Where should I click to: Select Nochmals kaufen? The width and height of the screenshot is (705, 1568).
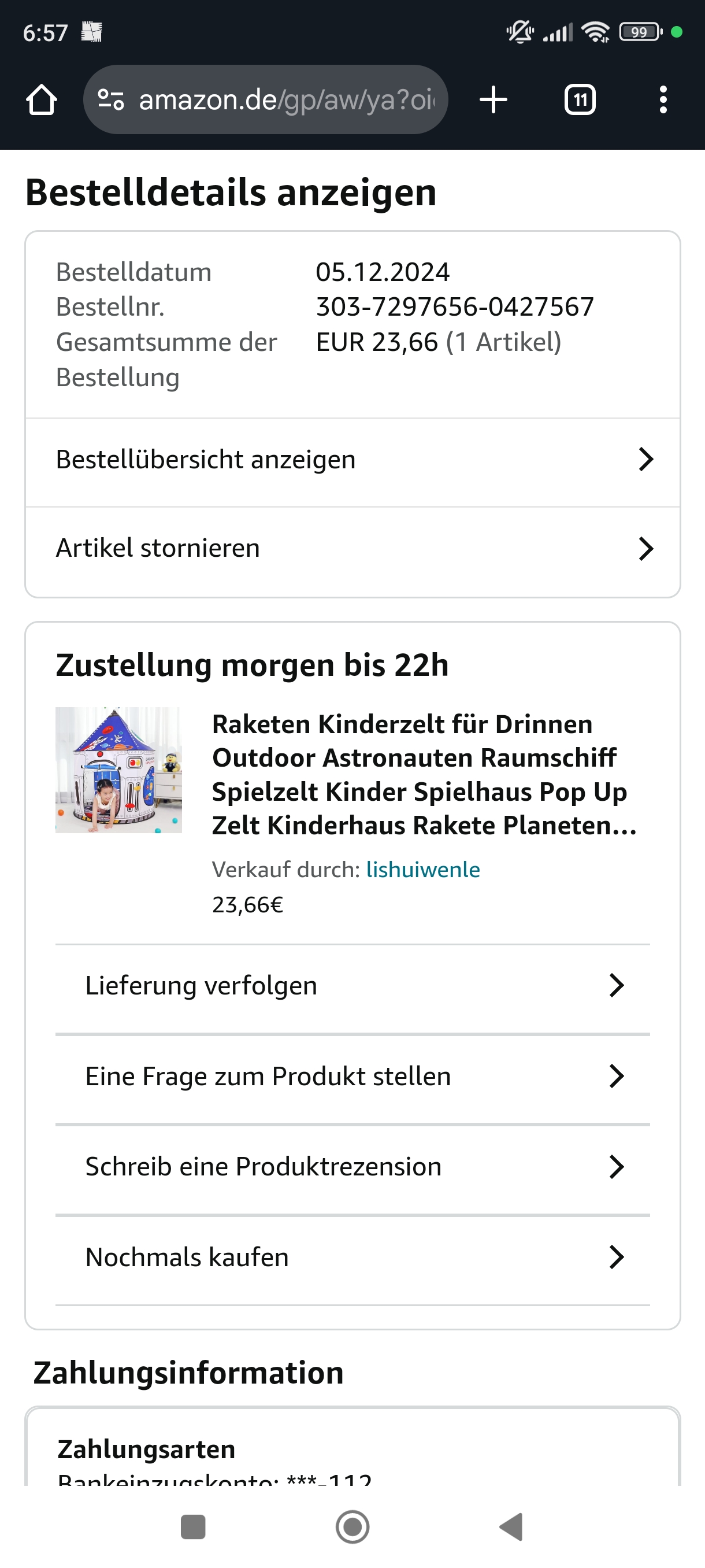pos(352,1257)
